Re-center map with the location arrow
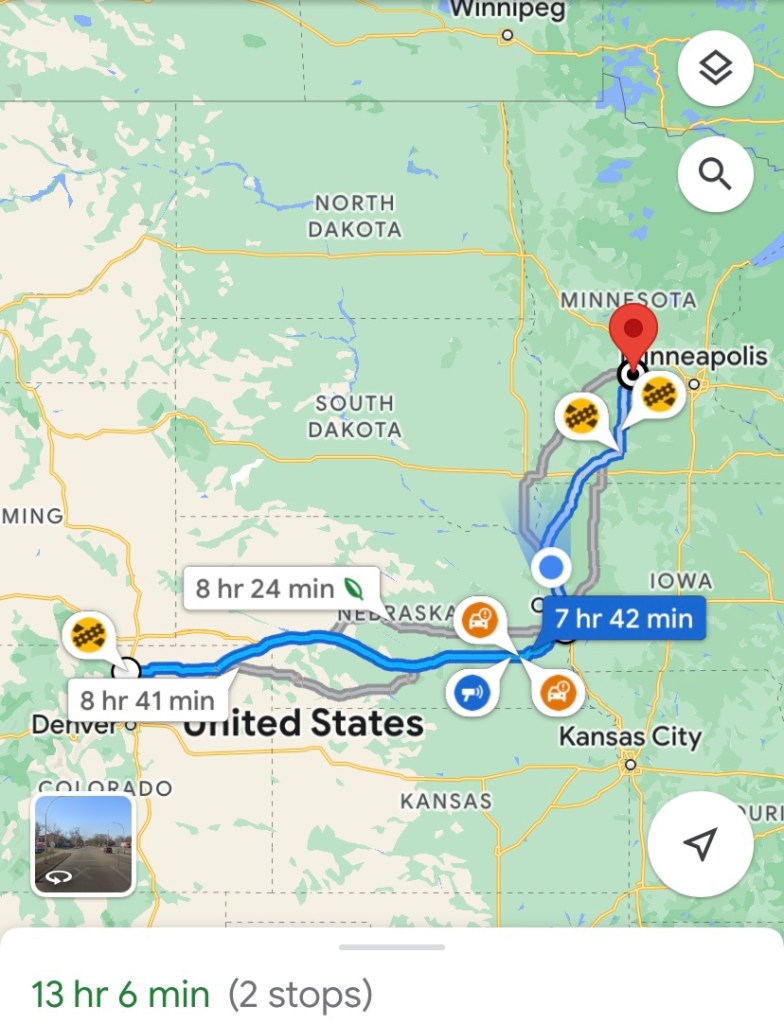Image resolution: width=784 pixels, height=1024 pixels. (x=700, y=843)
